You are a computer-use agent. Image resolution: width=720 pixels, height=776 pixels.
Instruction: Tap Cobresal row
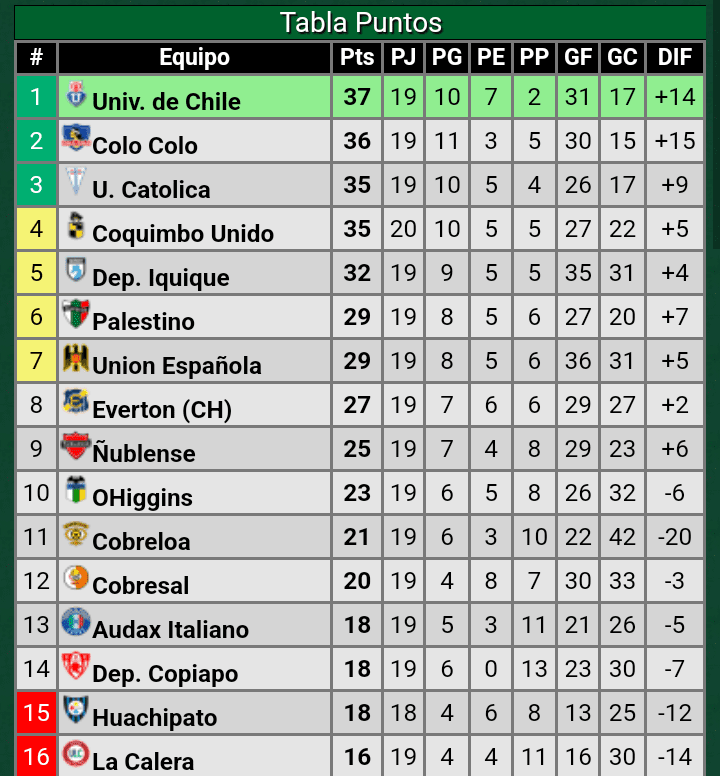pyautogui.click(x=140, y=585)
